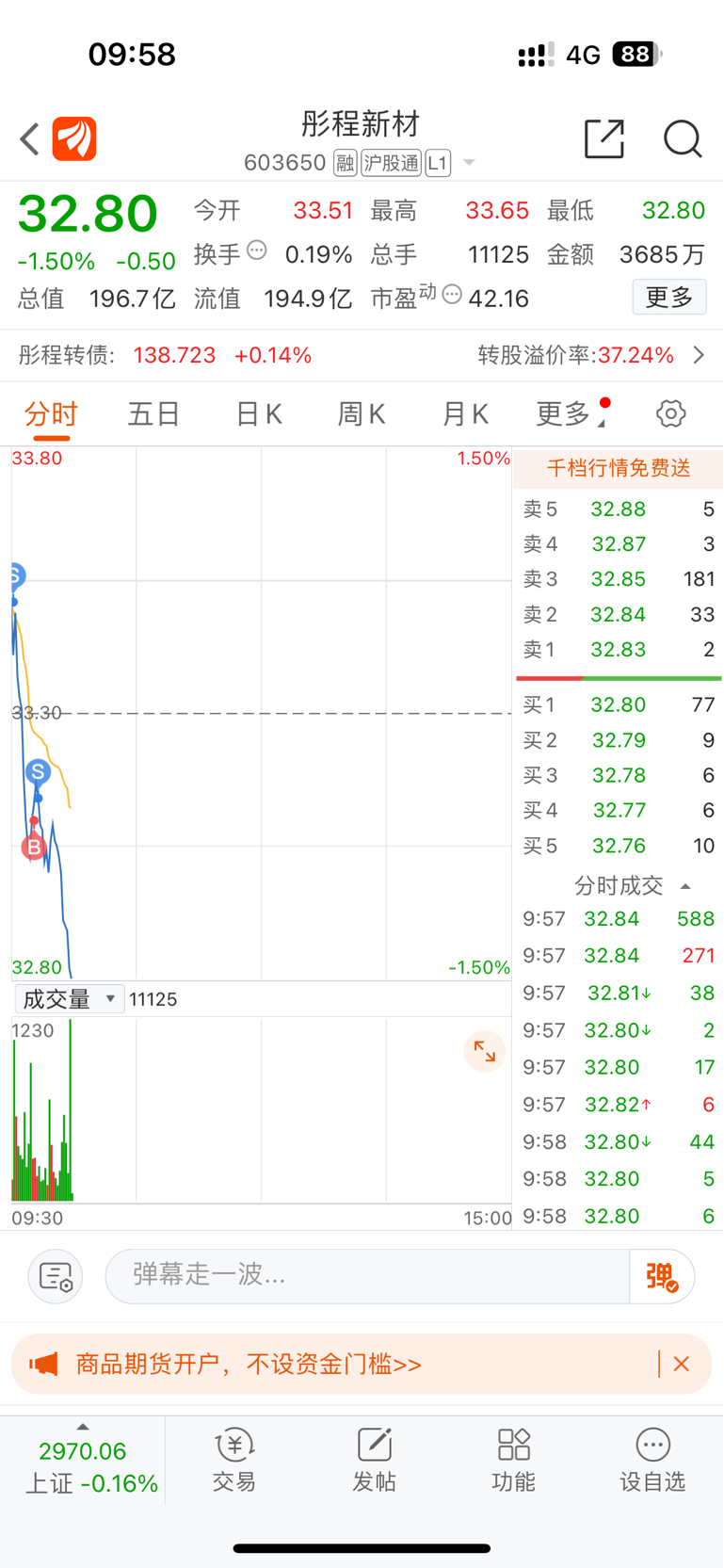Open the 交易 tab at the bottom

coord(234,1460)
